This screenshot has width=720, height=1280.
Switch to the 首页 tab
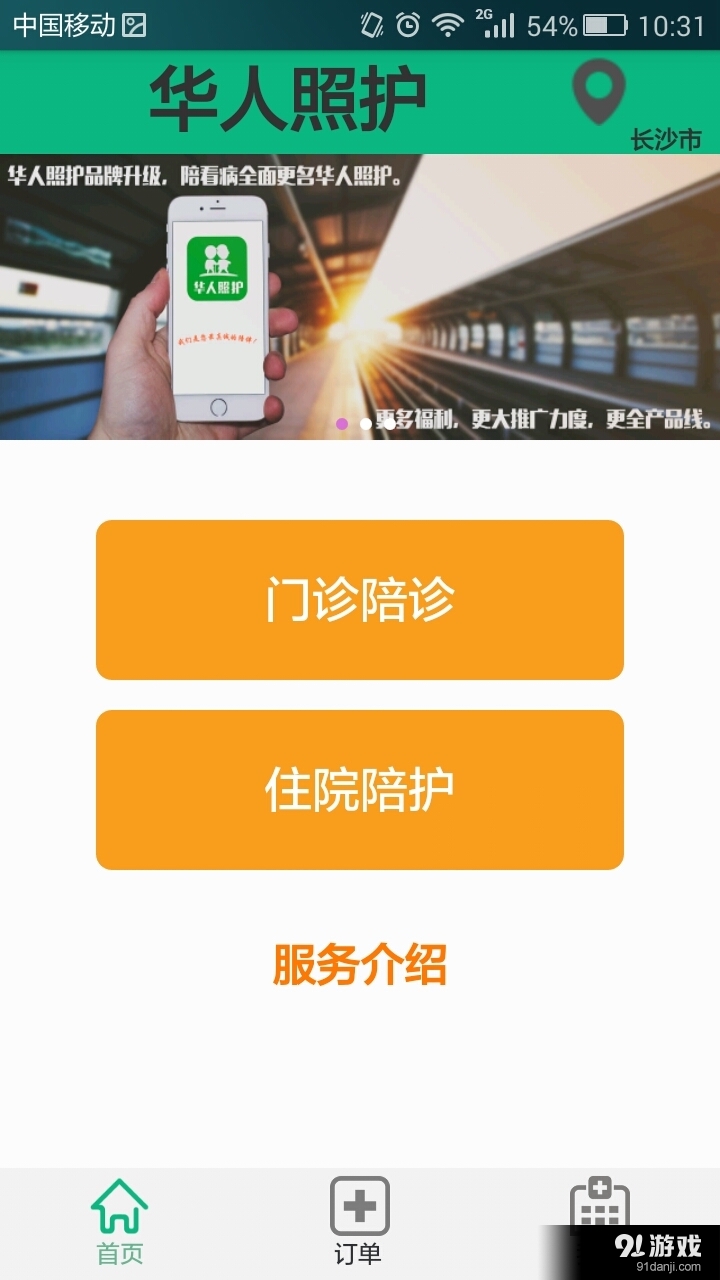coord(119,1220)
